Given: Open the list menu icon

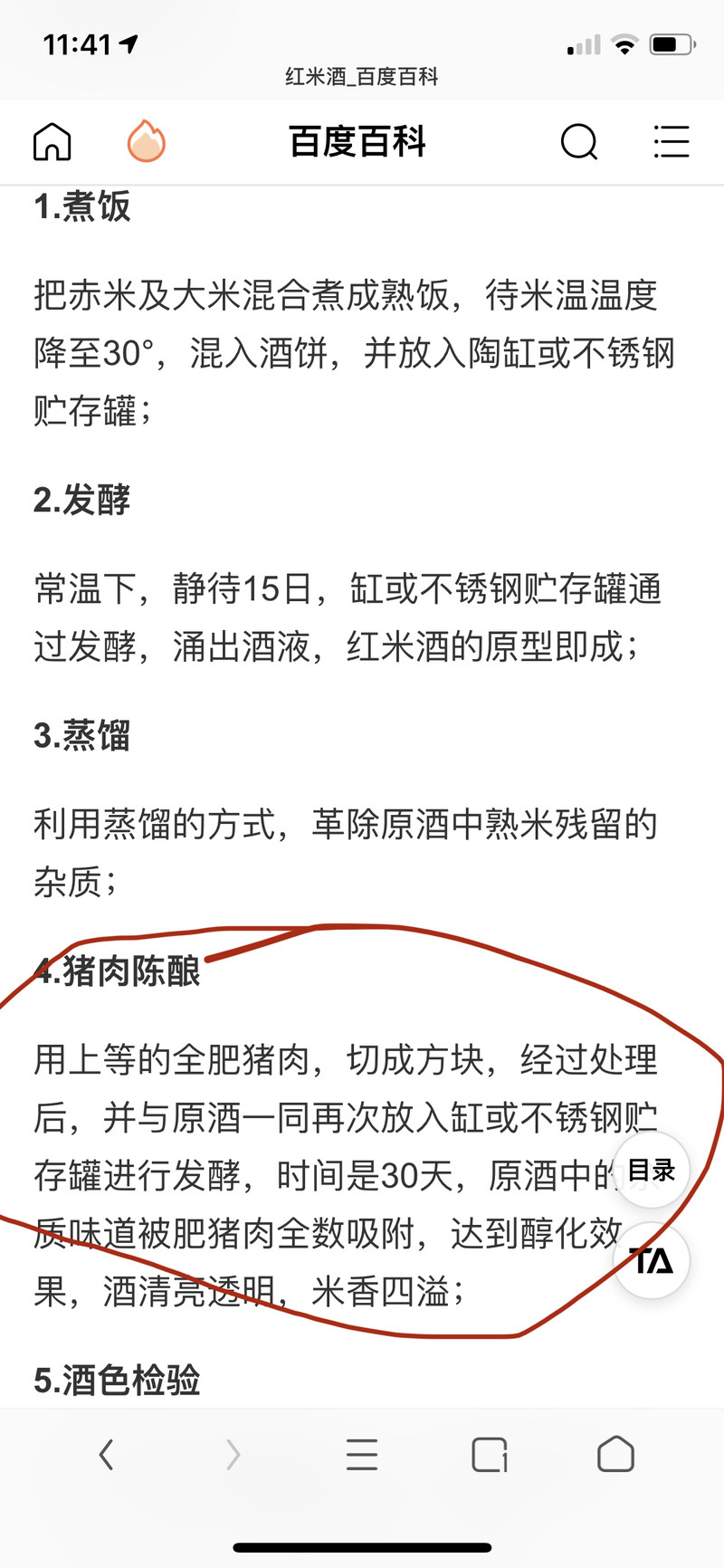Looking at the screenshot, I should pyautogui.click(x=672, y=141).
